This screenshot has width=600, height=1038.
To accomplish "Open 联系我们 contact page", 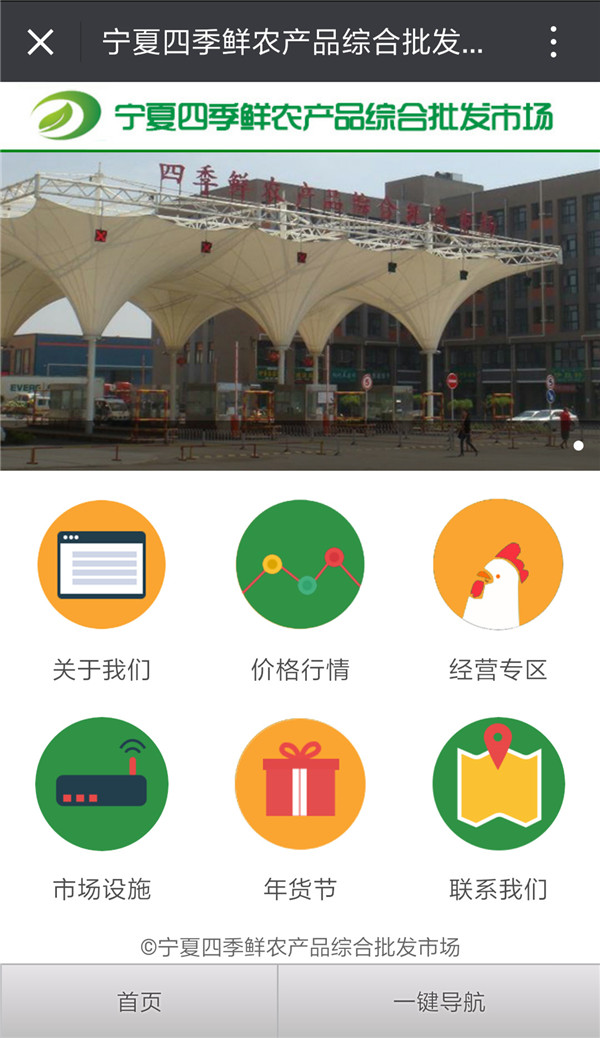I will click(x=498, y=784).
